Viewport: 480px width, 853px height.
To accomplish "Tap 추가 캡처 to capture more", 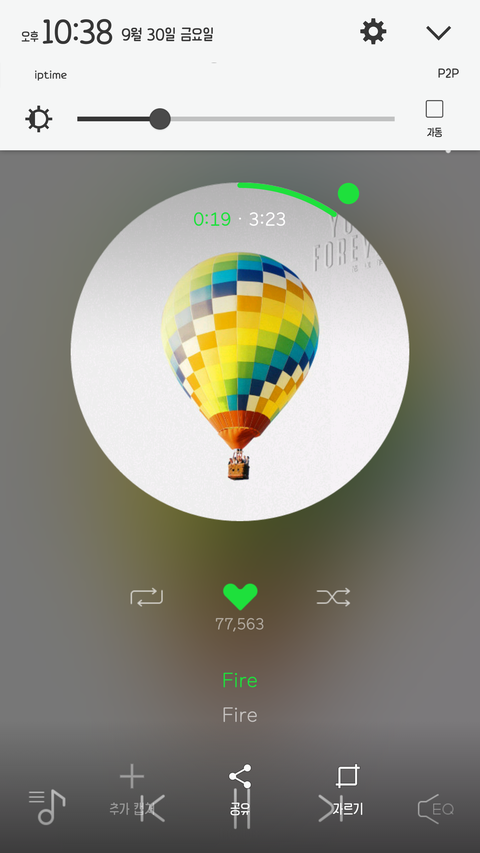I will [x=132, y=789].
